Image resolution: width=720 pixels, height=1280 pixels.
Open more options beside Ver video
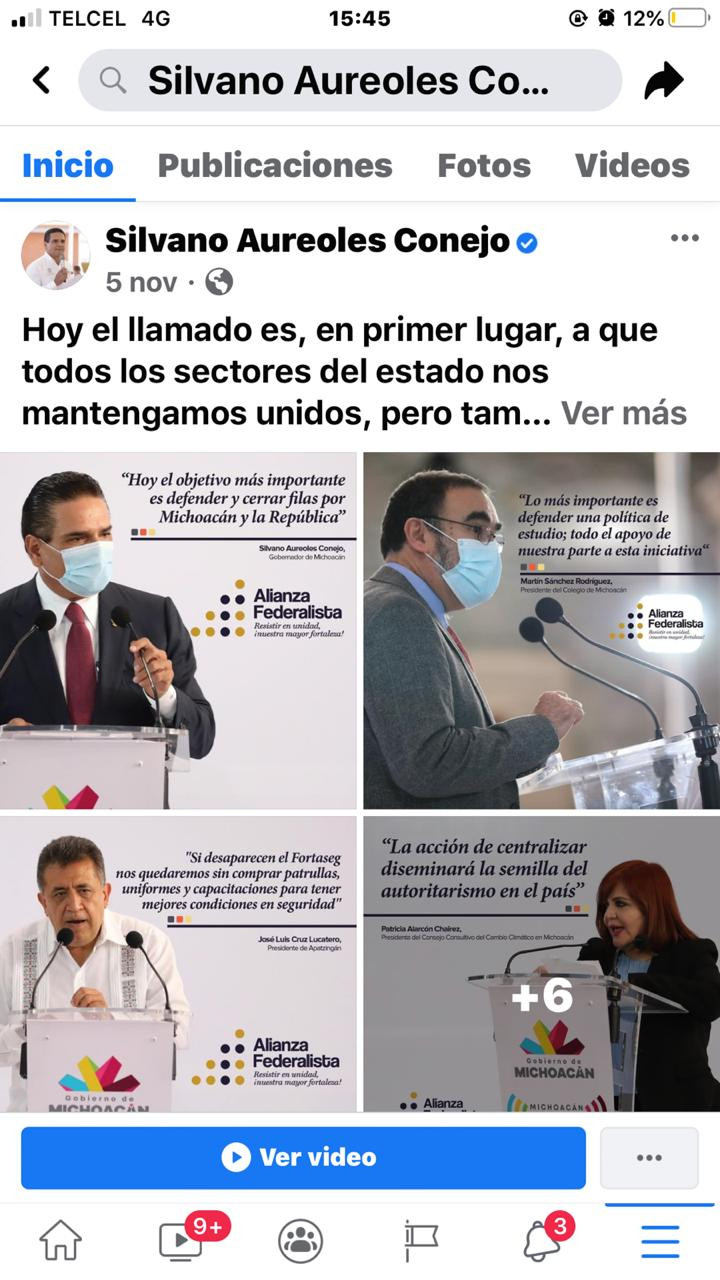pos(649,1158)
